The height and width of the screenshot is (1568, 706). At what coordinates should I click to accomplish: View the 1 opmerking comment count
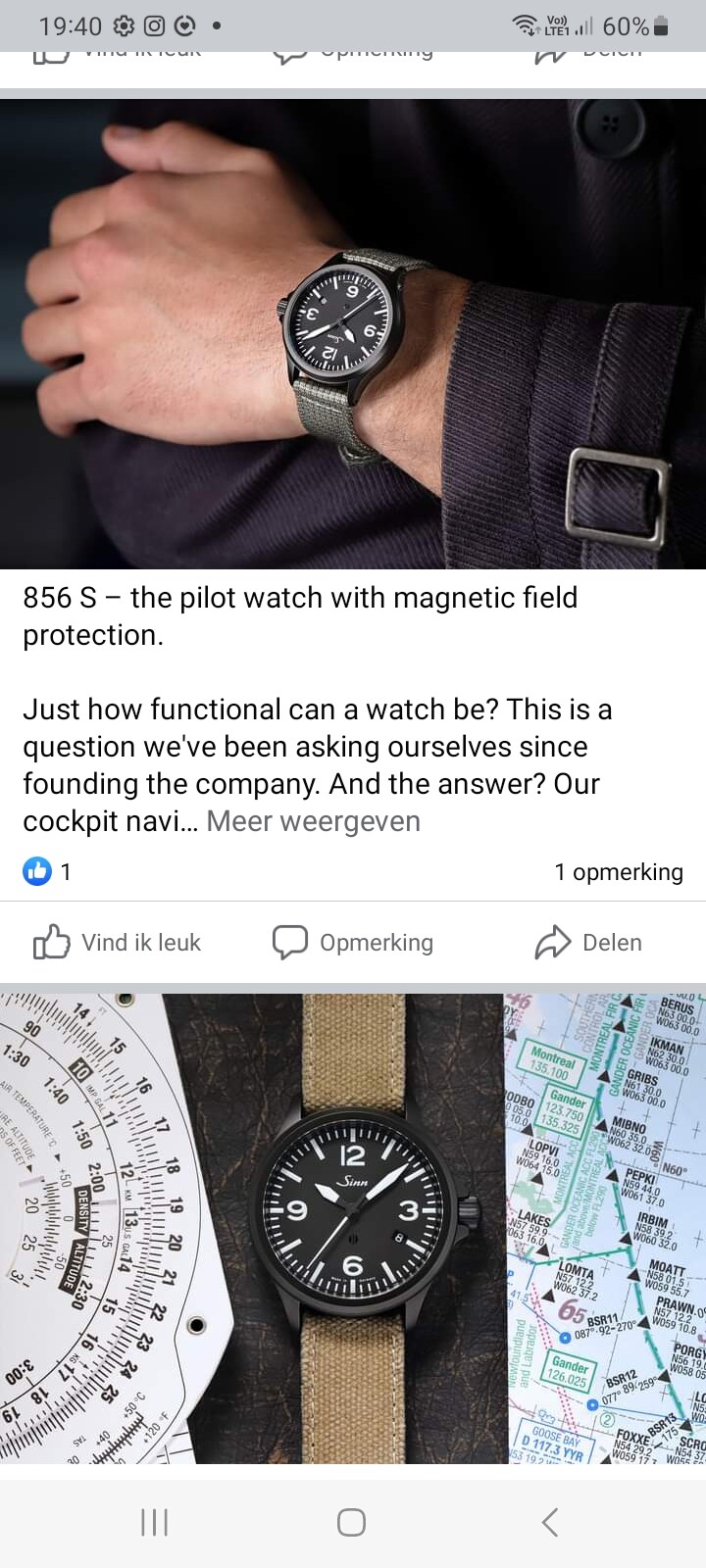point(618,872)
